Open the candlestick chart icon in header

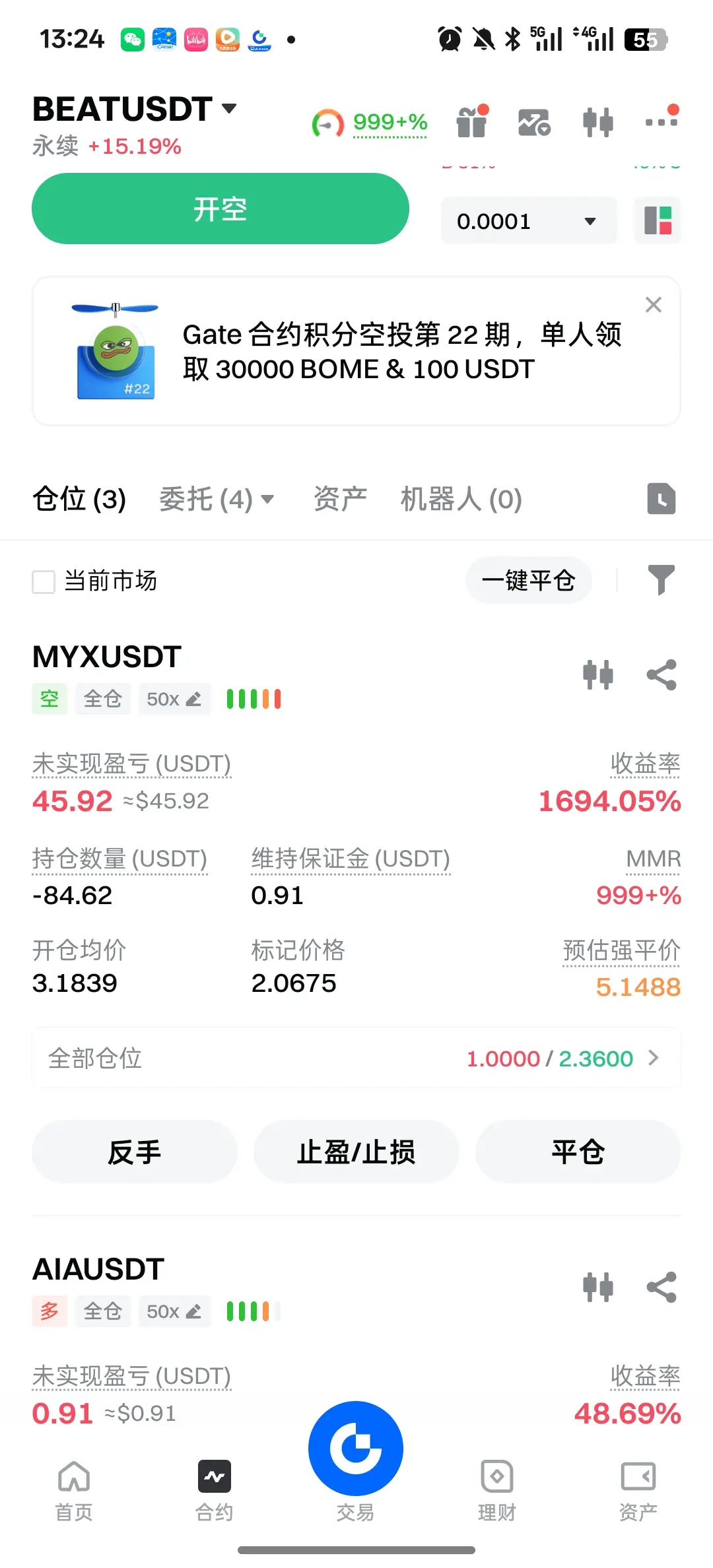(x=598, y=122)
